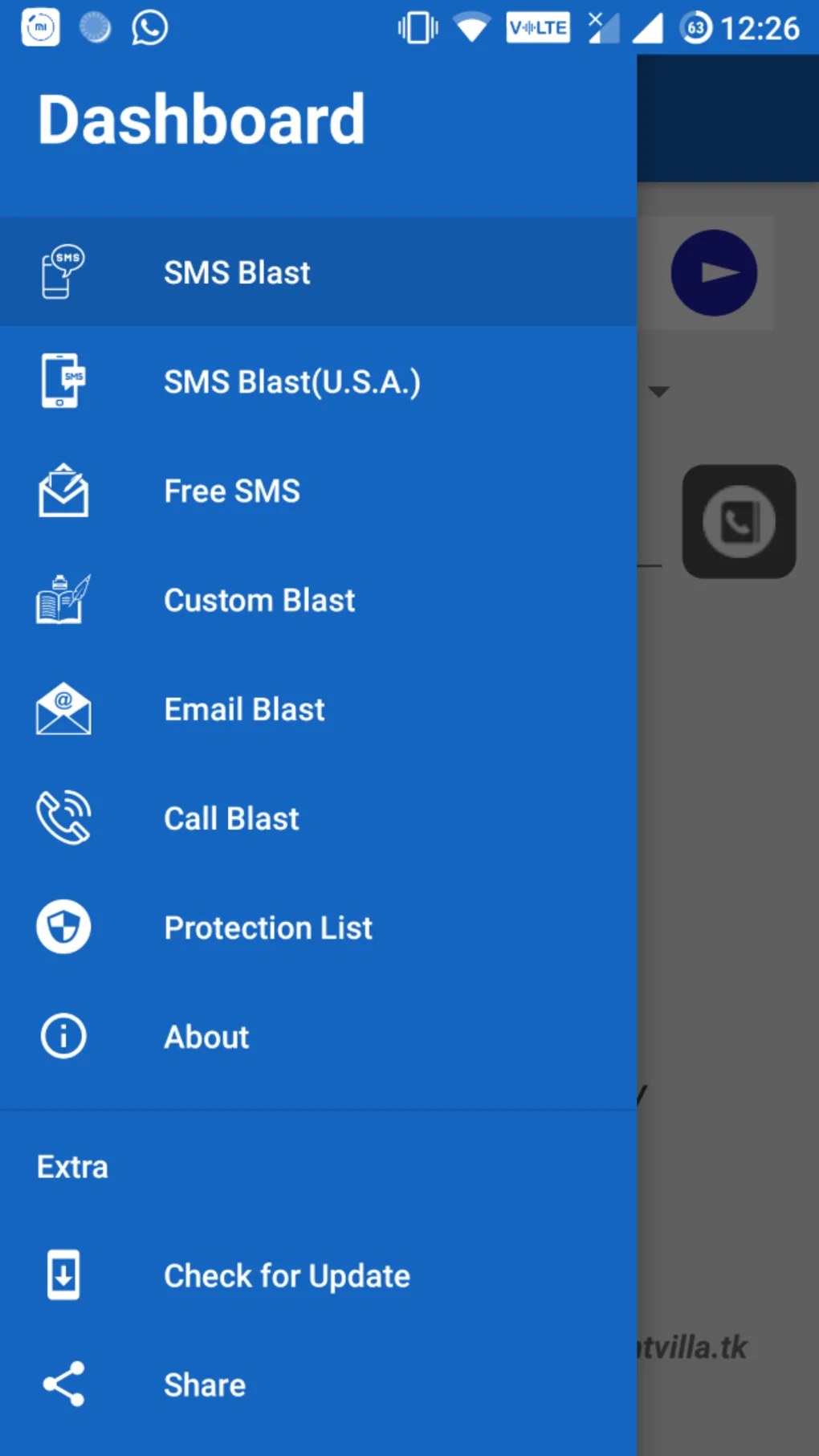
Task: Open SMS Blast from the drawer
Action: (237, 273)
